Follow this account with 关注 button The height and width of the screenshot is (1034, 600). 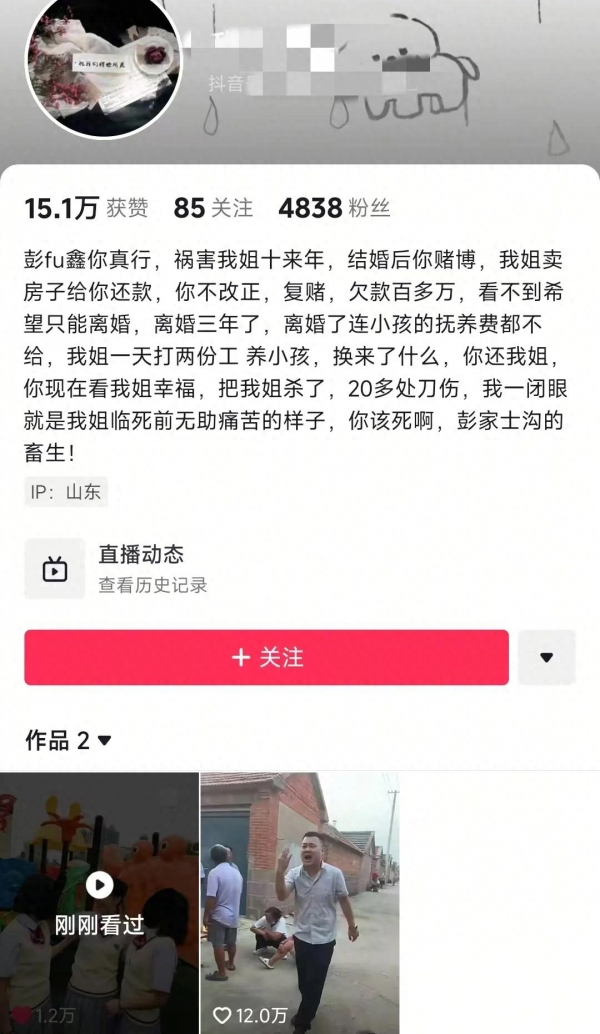266,657
